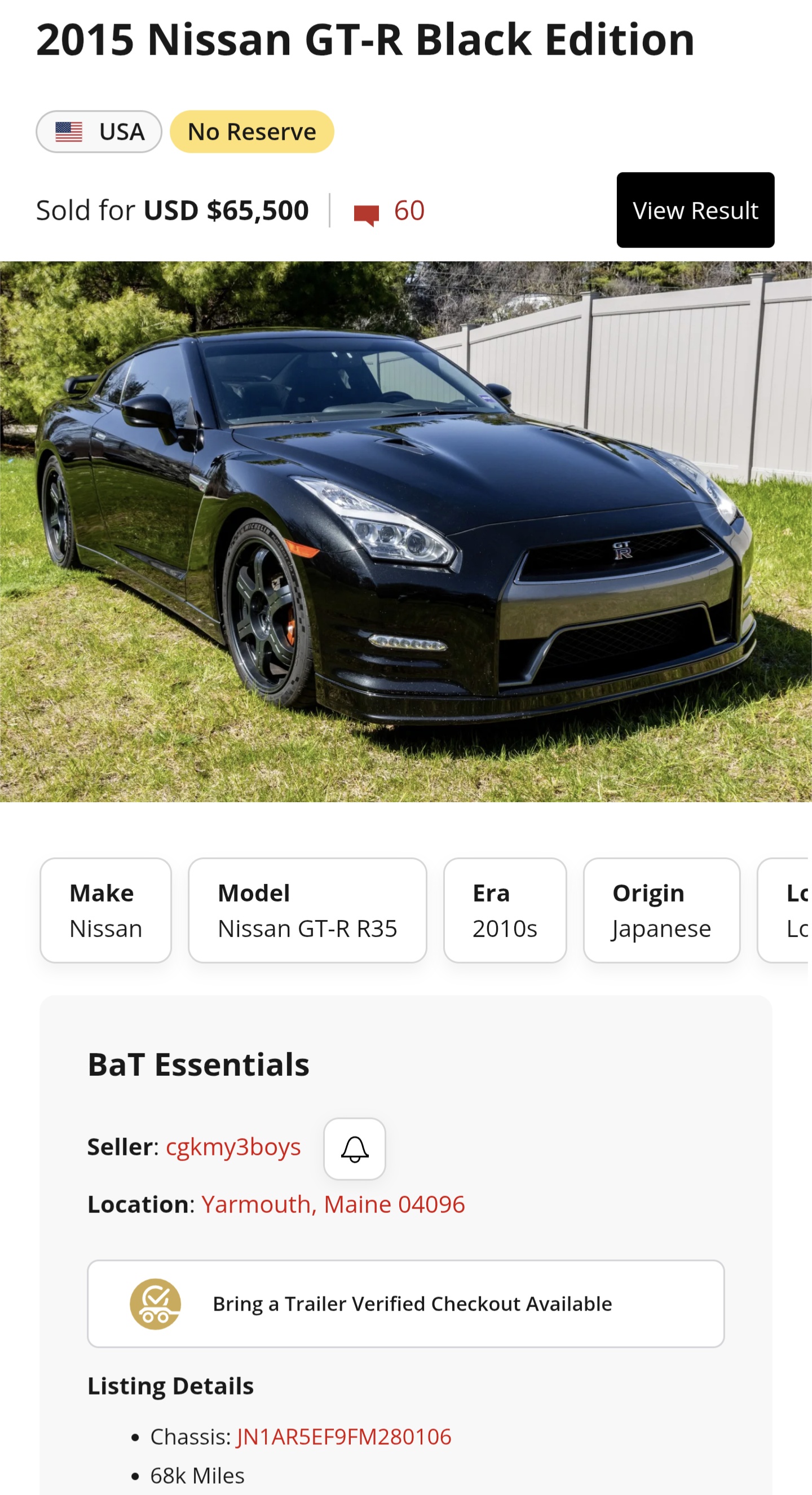
Task: Open the Yarmouth, Maine 04096 location link
Action: pos(333,1204)
